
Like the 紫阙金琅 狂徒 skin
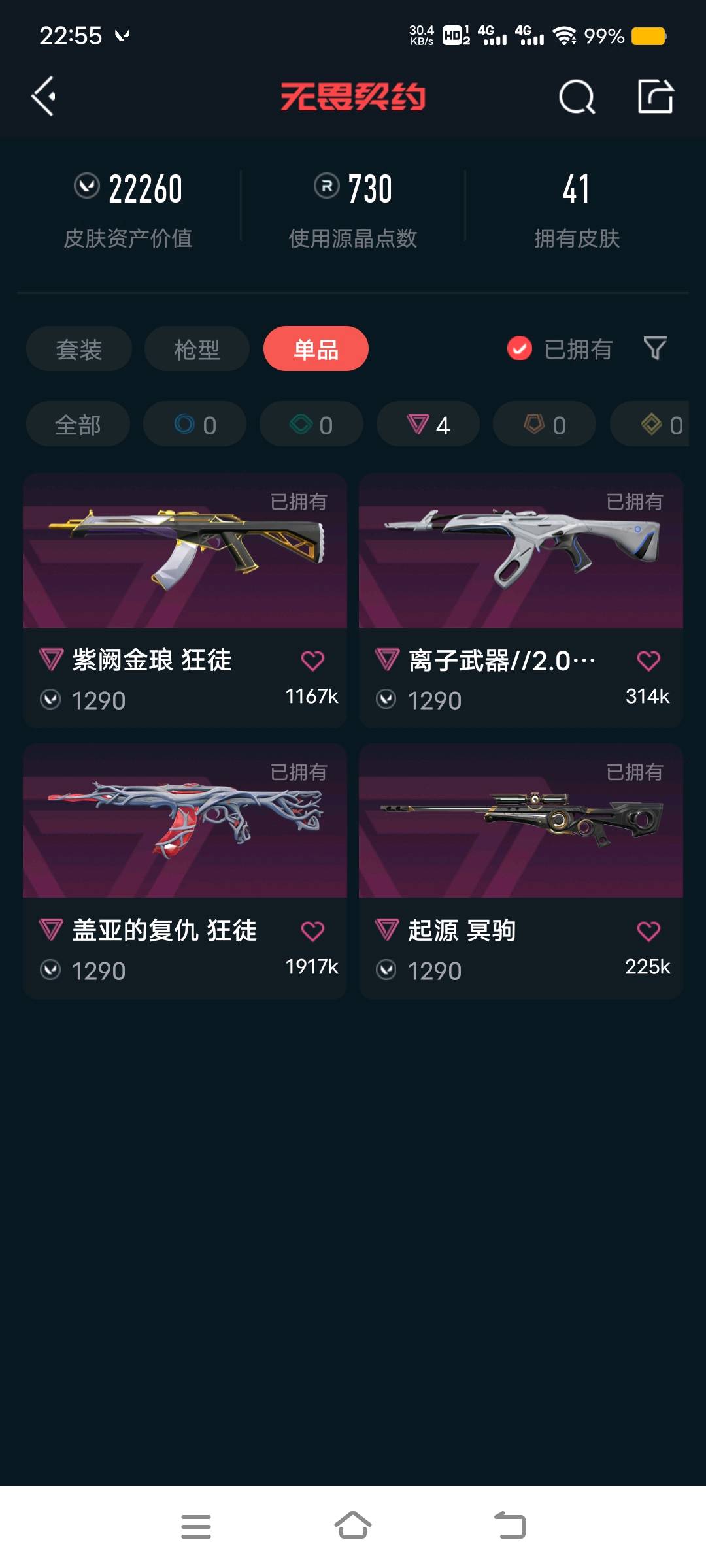(x=312, y=661)
